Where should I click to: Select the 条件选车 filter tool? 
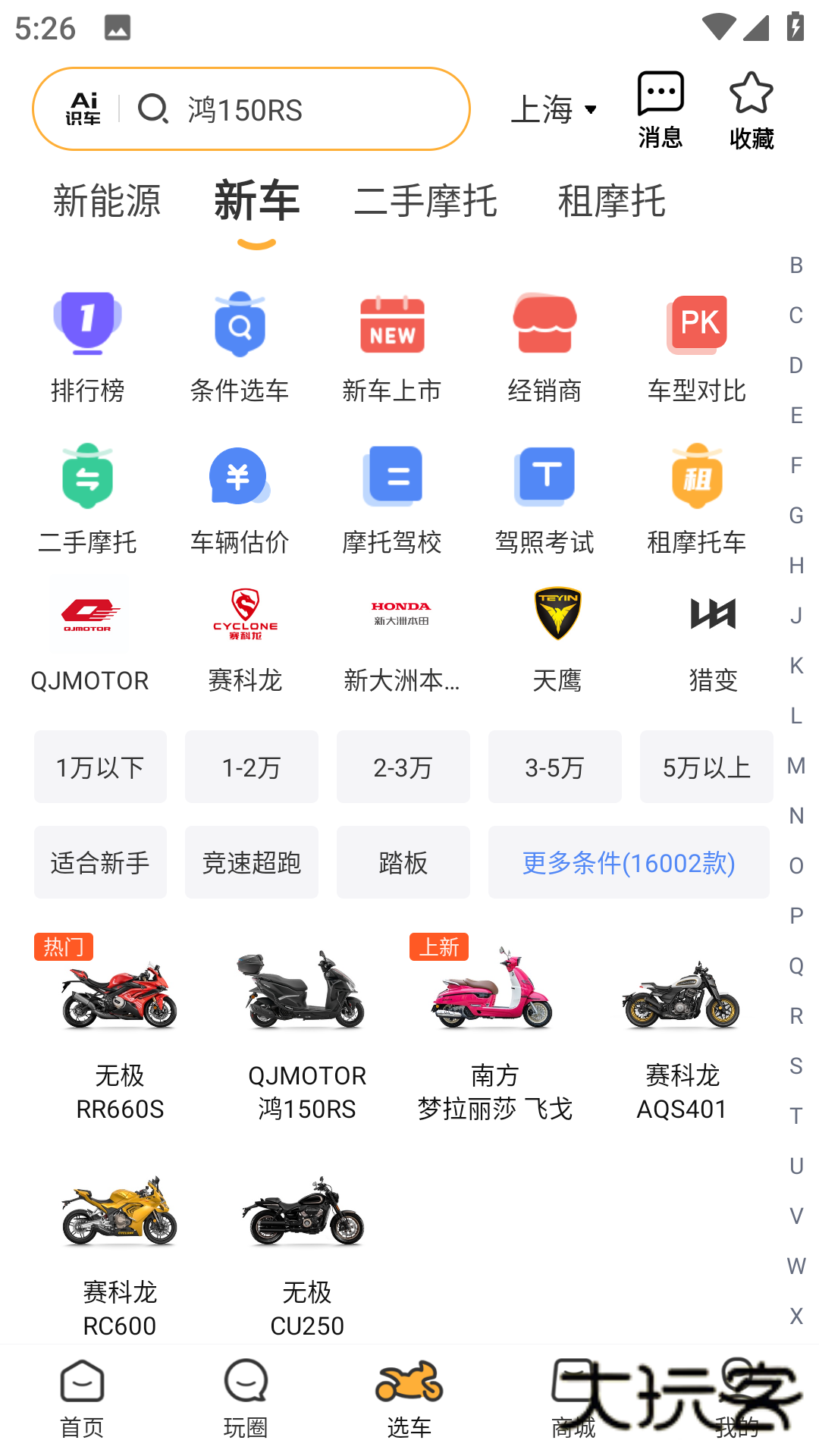240,346
